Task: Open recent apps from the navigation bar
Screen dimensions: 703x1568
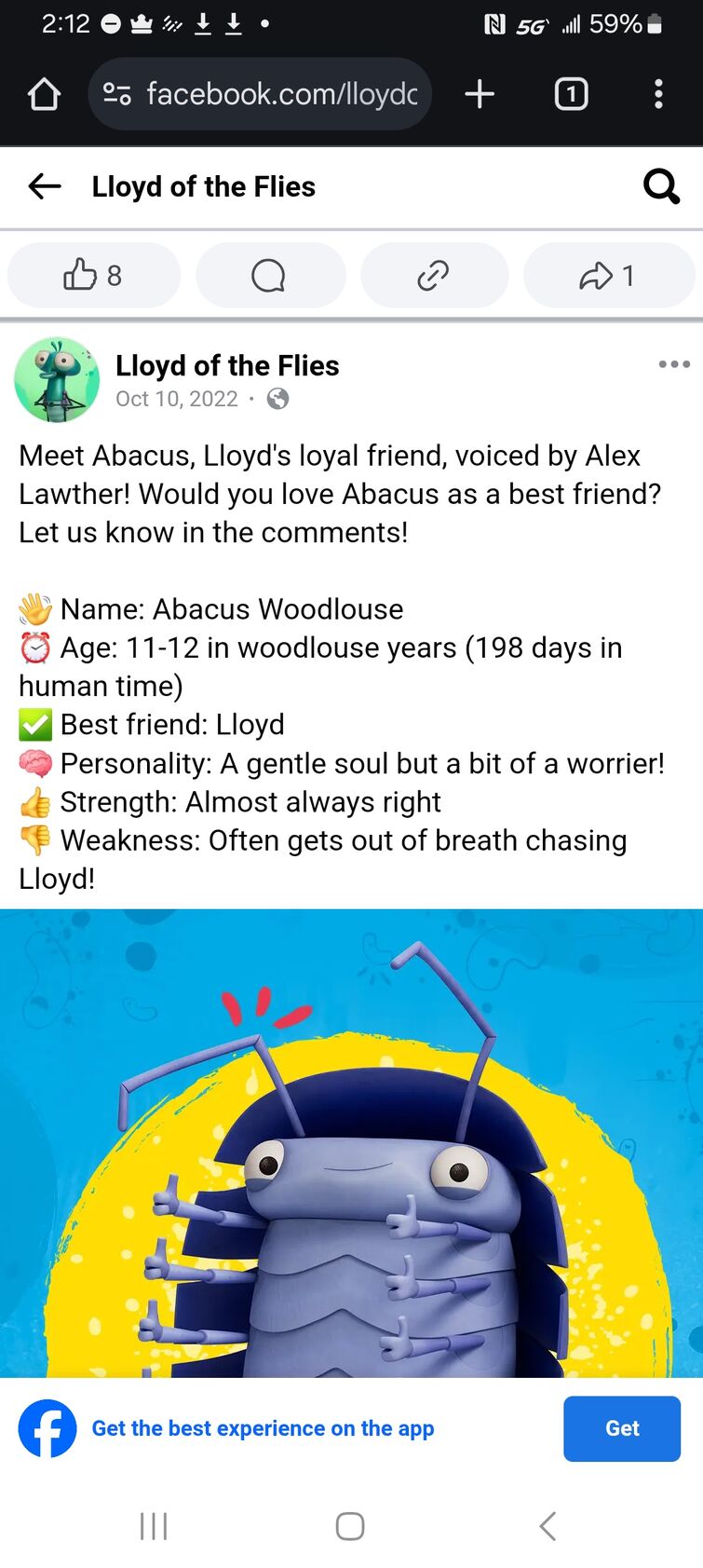Action: pyautogui.click(x=154, y=1526)
